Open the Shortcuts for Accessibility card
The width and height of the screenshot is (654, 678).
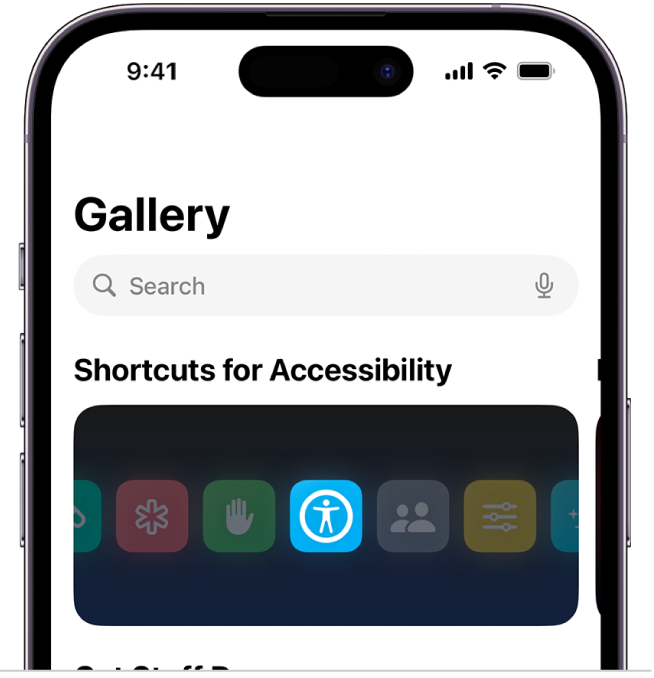[x=326, y=515]
